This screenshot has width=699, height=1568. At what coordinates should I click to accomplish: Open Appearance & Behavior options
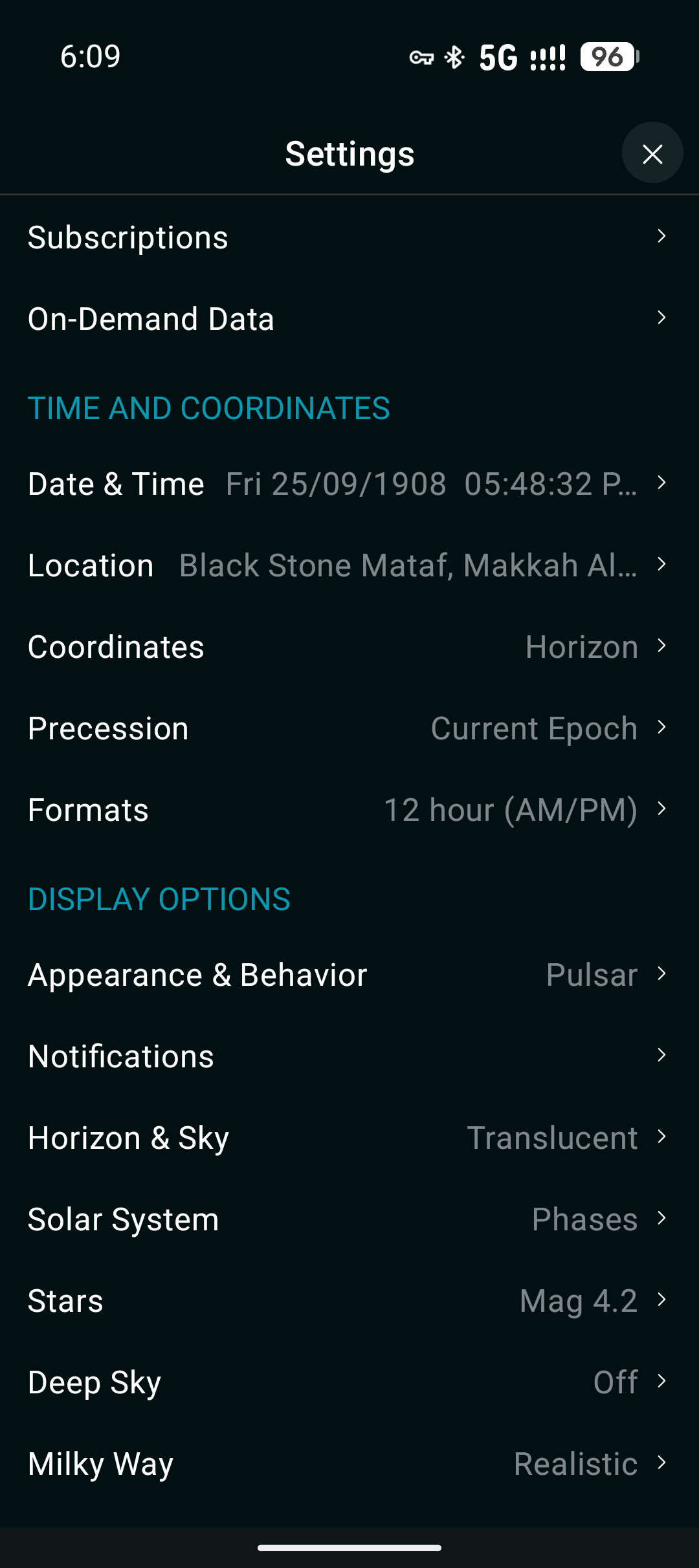point(349,974)
